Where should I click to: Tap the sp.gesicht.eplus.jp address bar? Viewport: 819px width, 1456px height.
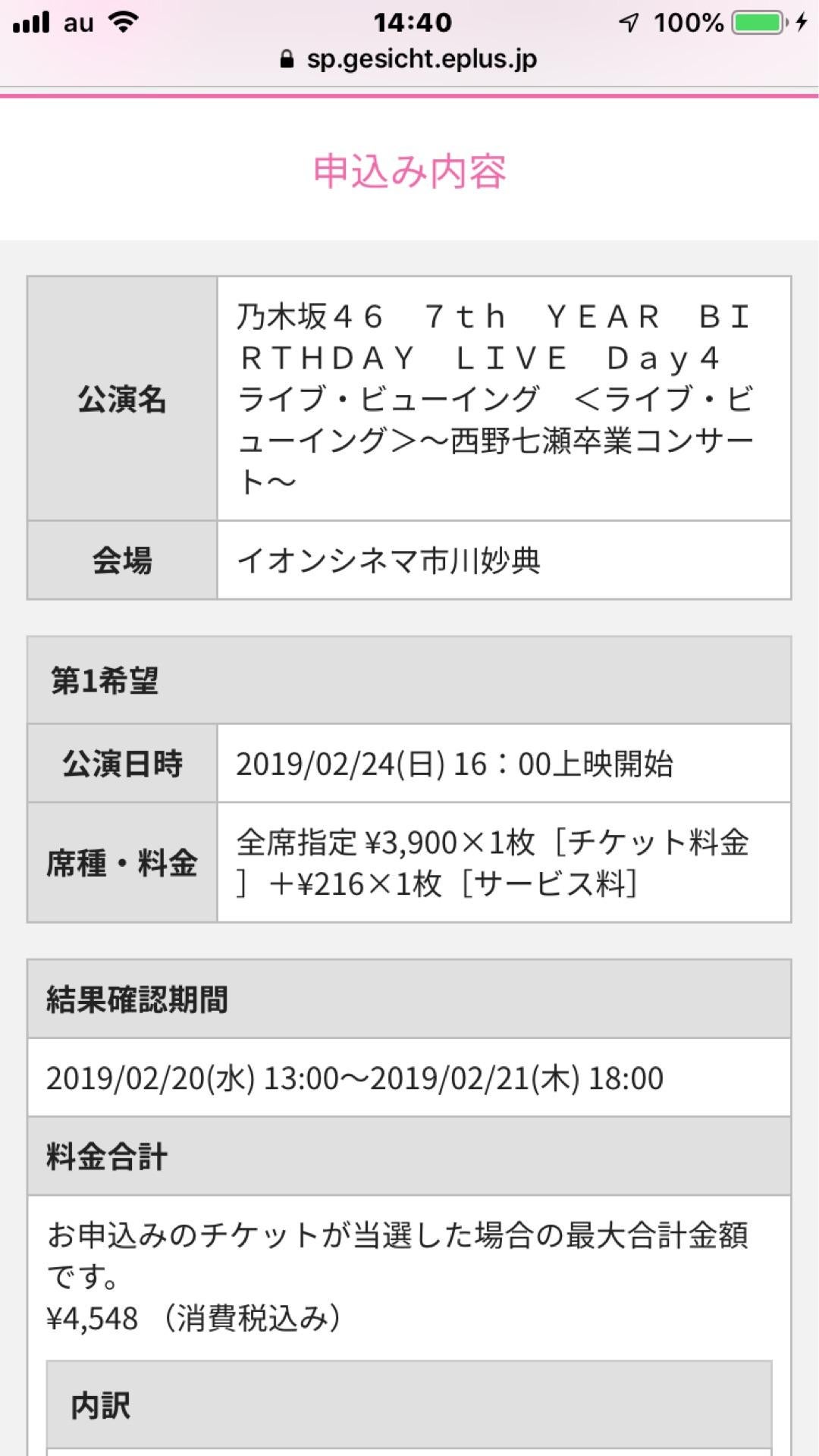[x=409, y=59]
